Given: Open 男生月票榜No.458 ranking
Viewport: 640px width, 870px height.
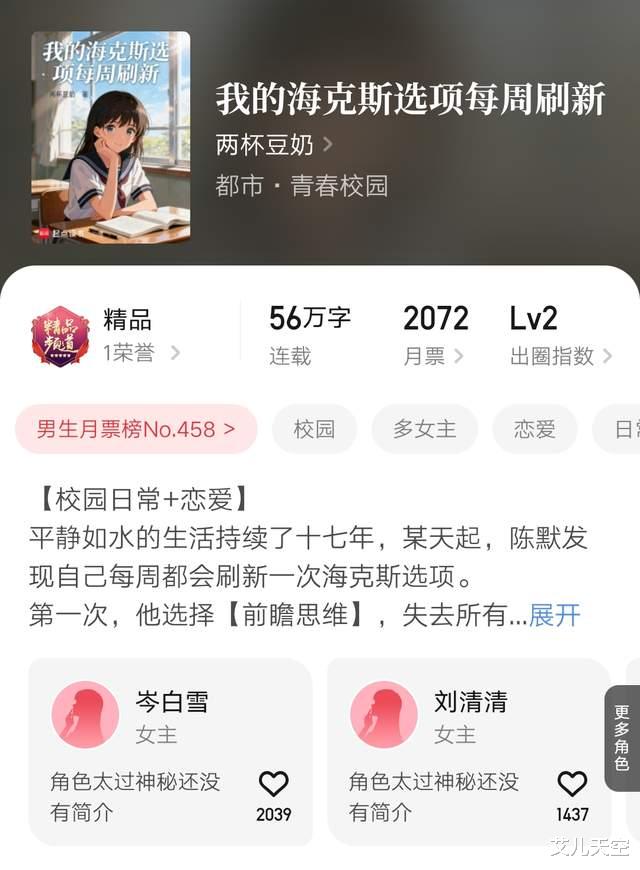Looking at the screenshot, I should 136,430.
